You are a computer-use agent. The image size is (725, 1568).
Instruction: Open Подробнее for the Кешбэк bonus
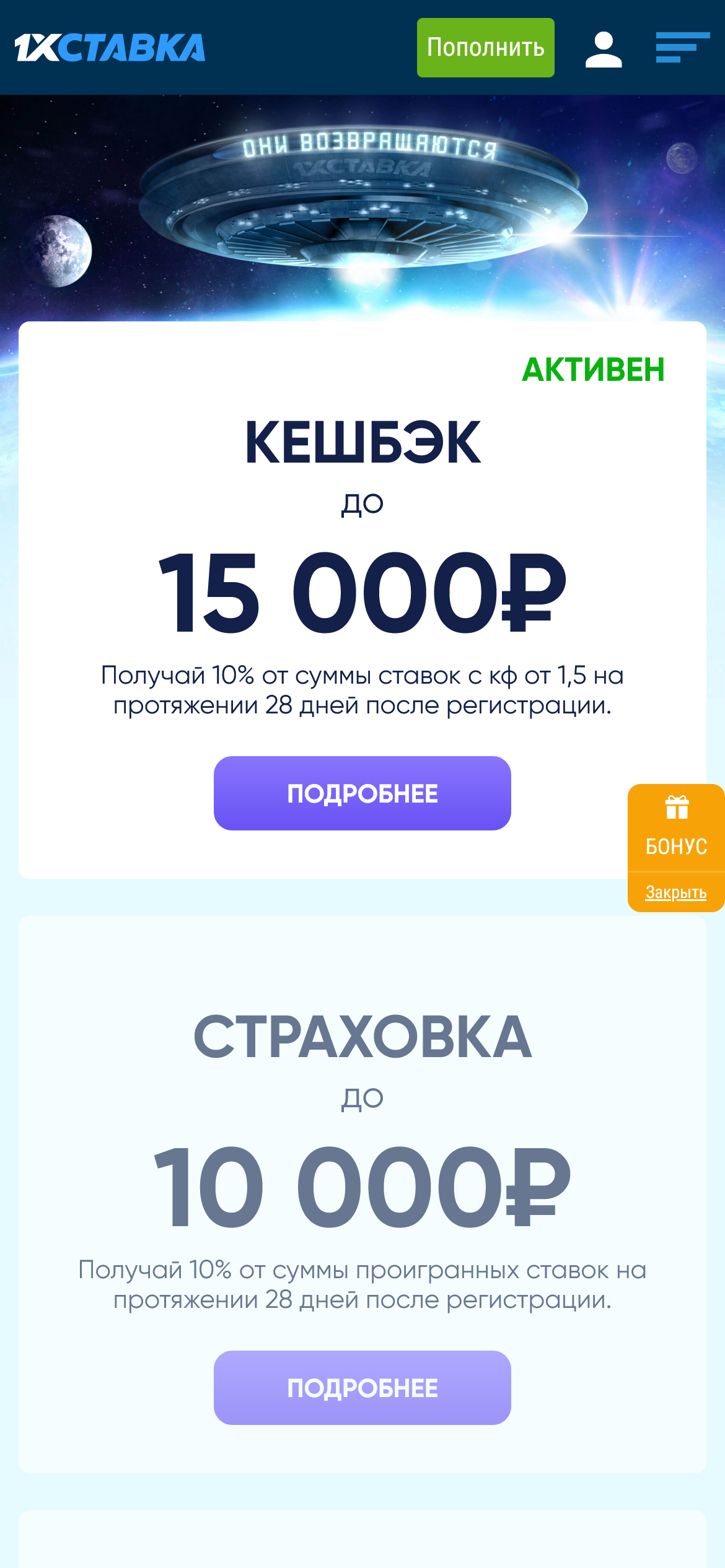click(x=362, y=793)
